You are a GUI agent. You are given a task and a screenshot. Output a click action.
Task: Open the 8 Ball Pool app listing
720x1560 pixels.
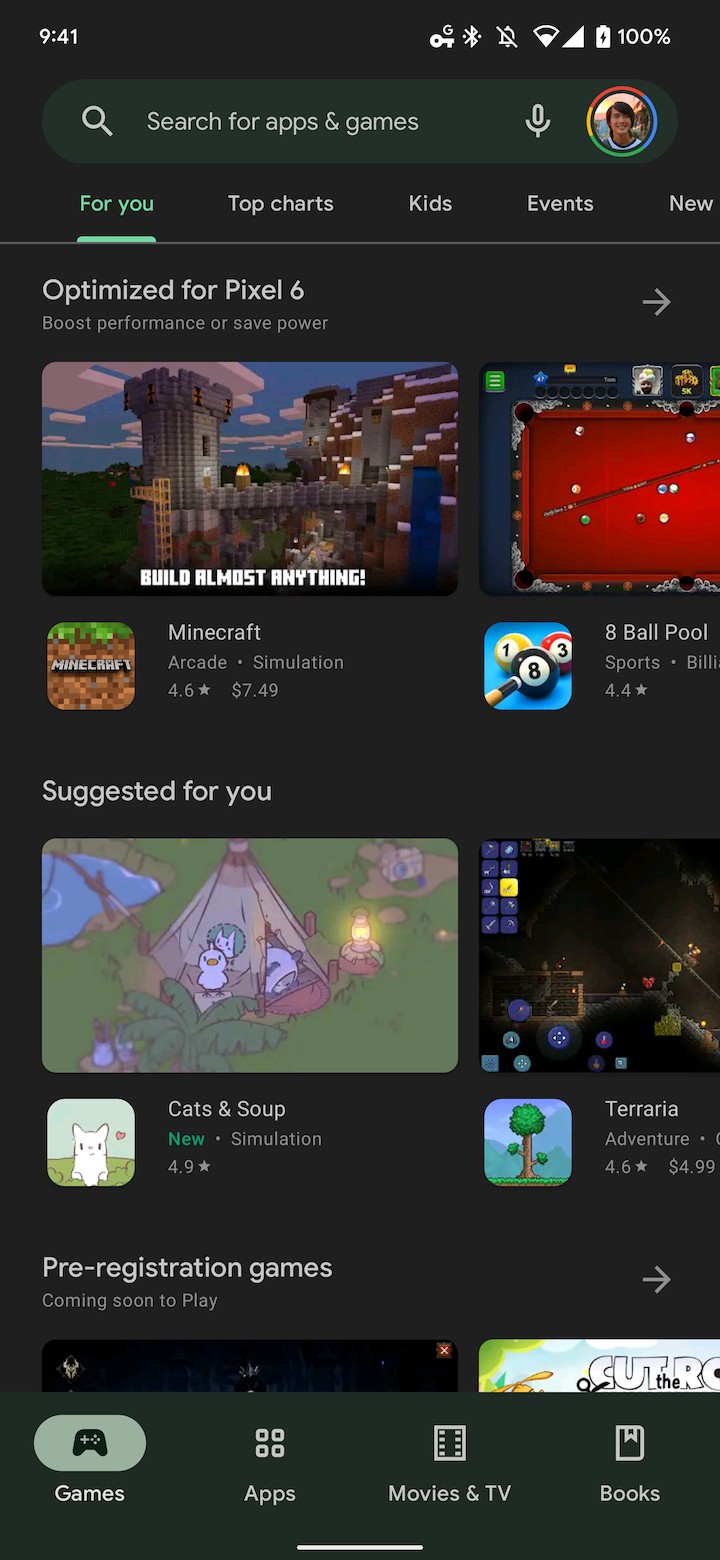tap(640, 660)
